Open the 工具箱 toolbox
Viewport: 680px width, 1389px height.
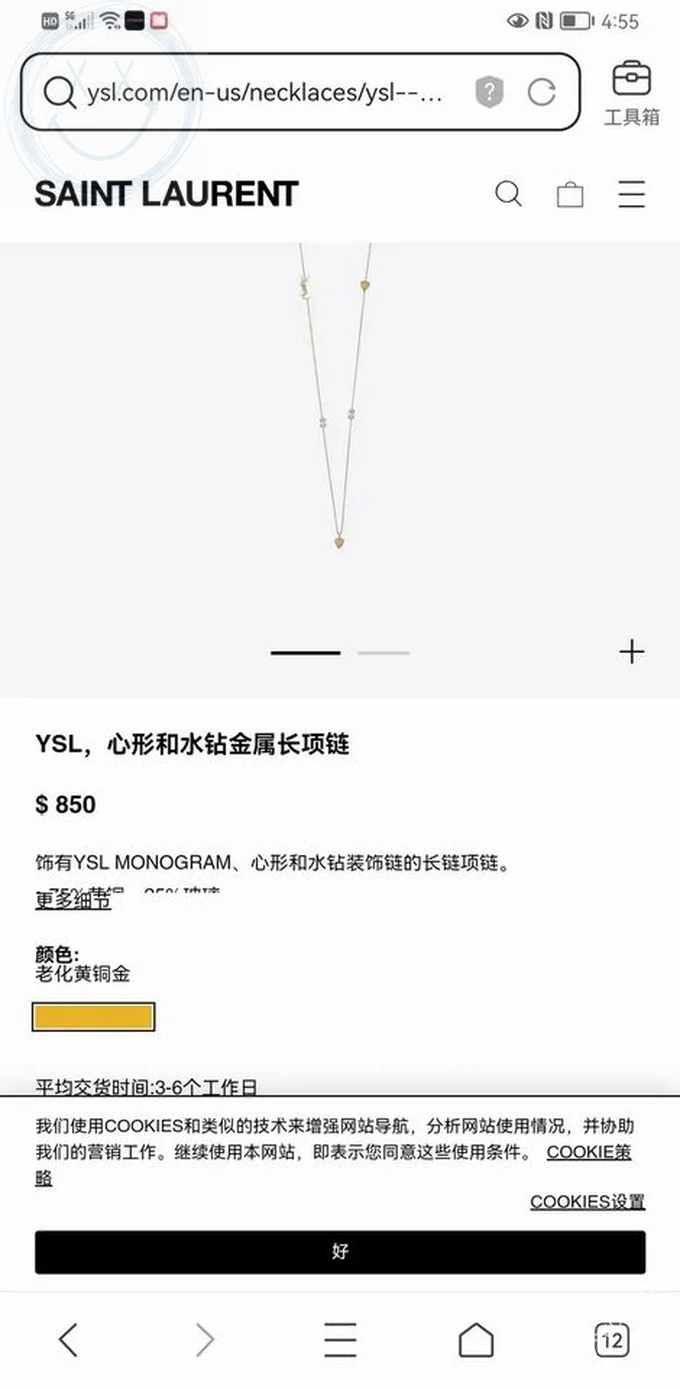click(631, 93)
